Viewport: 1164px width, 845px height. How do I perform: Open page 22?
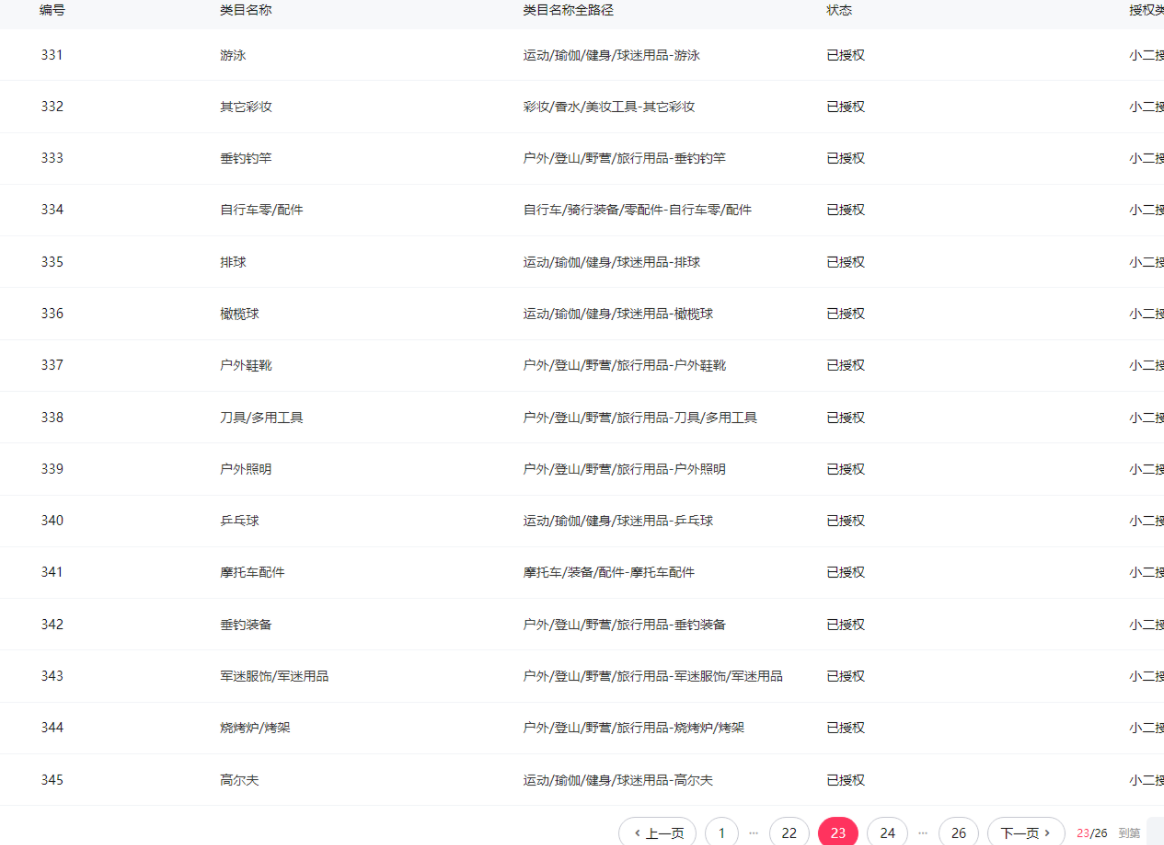pos(789,832)
